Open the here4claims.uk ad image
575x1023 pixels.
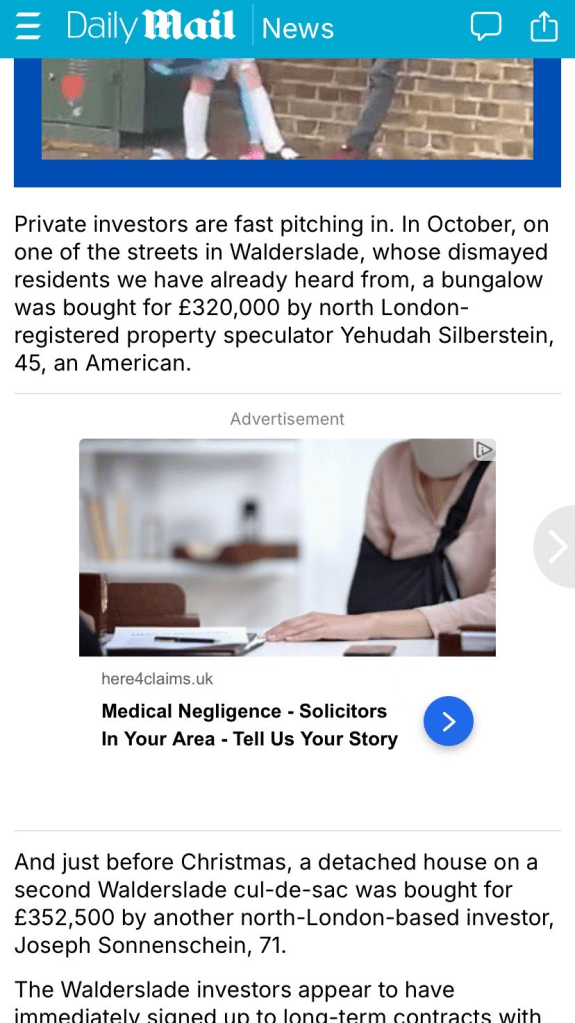pyautogui.click(x=287, y=547)
